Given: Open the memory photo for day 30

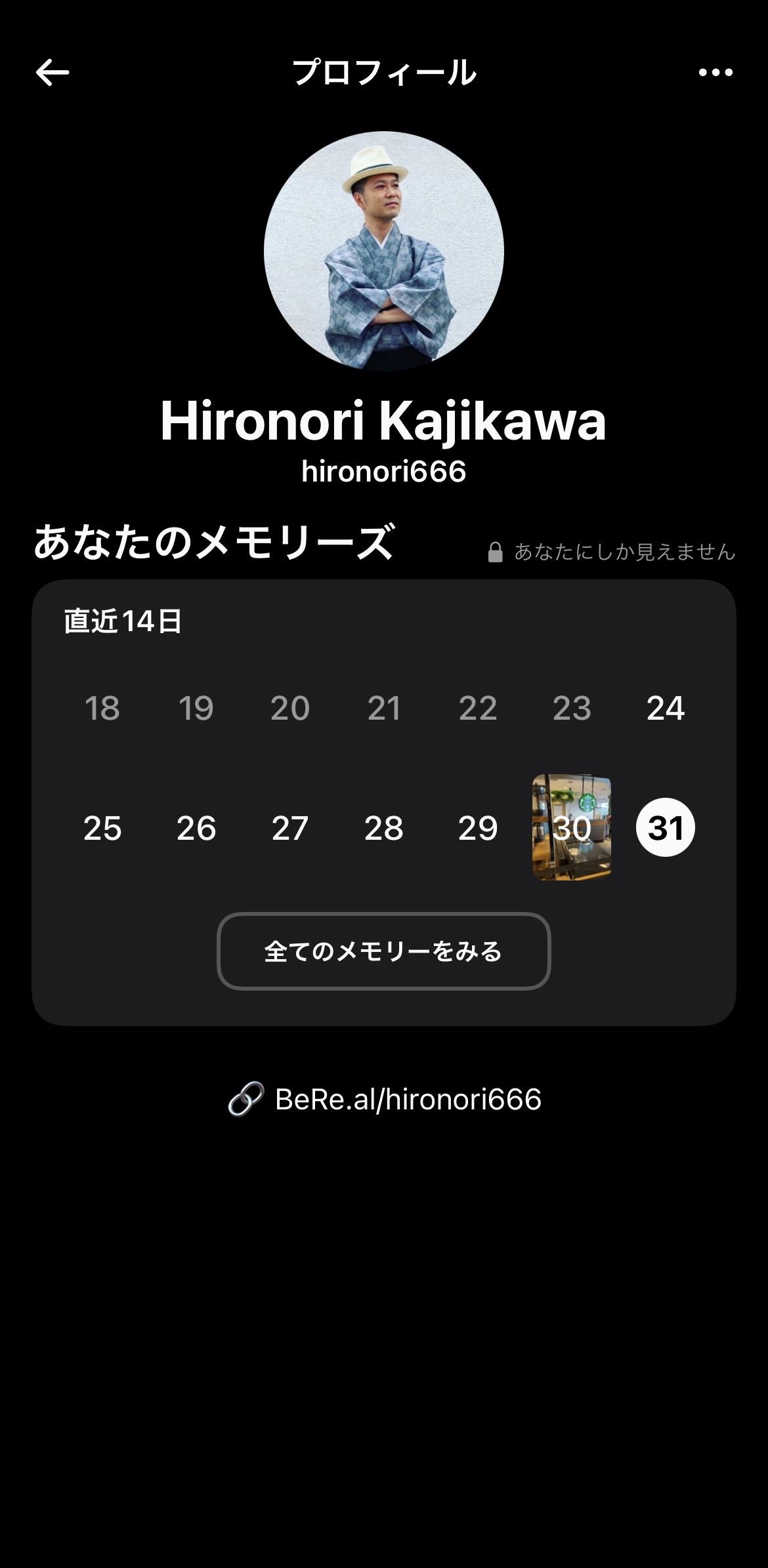Looking at the screenshot, I should pos(572,827).
